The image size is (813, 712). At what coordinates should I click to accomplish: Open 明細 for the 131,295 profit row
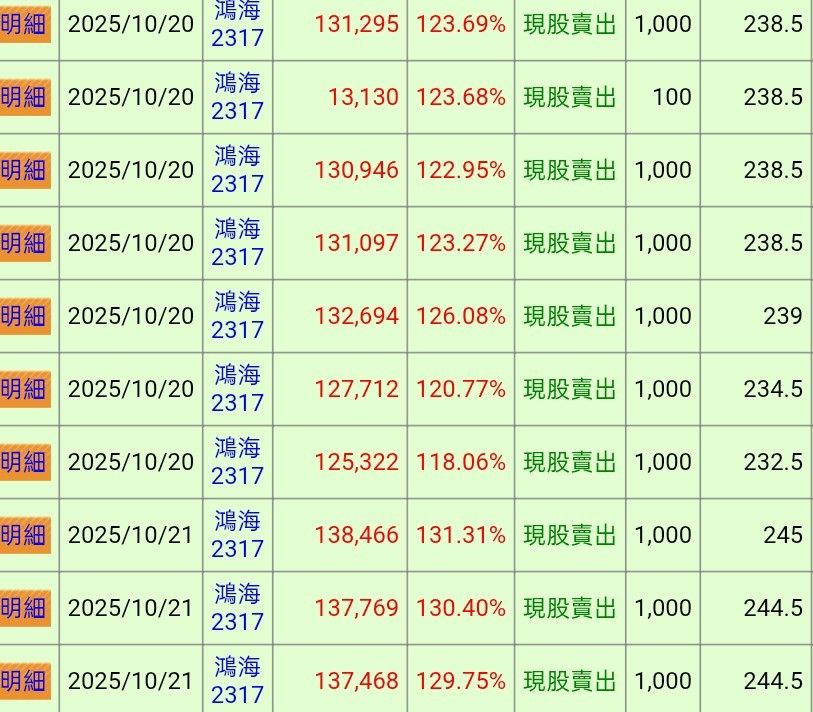click(23, 24)
